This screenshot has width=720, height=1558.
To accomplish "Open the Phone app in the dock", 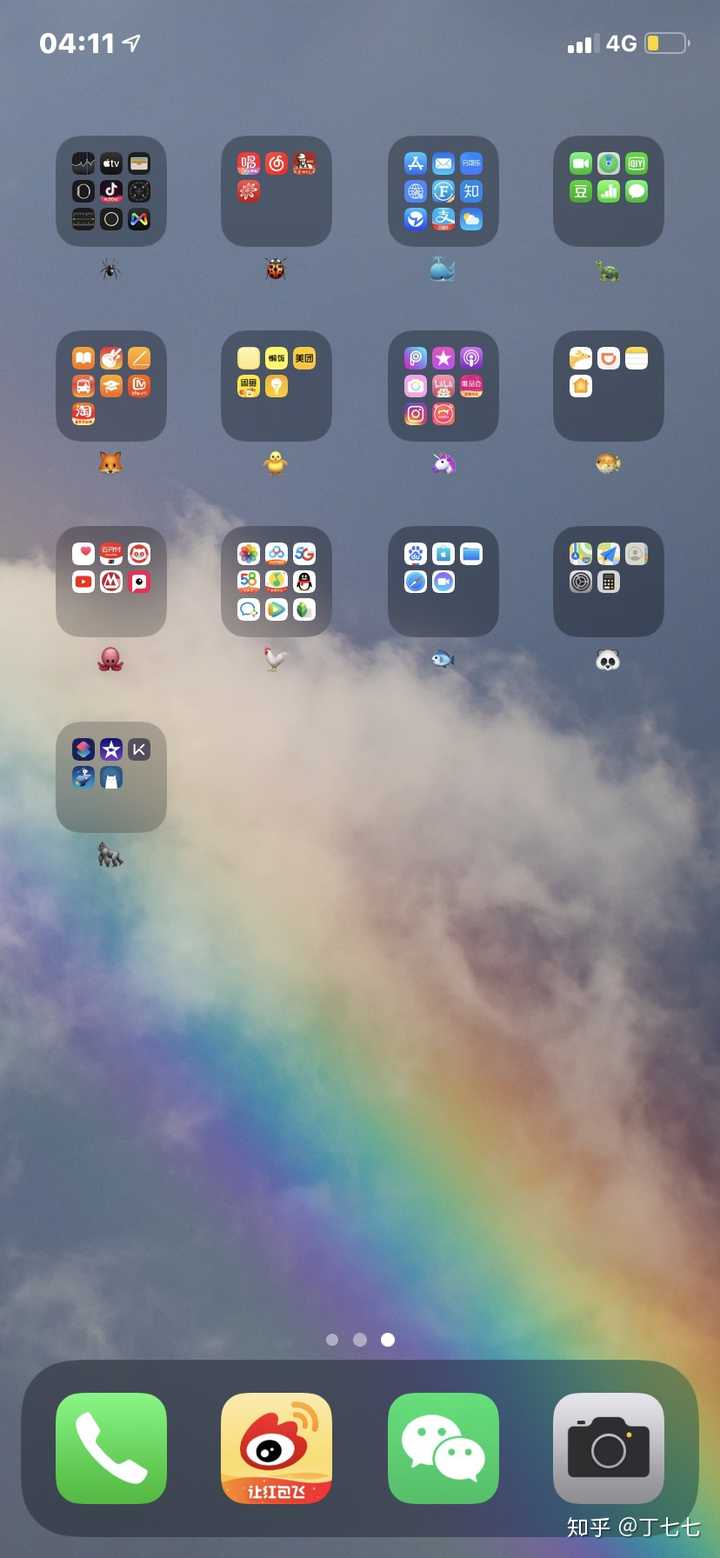I will 111,1447.
